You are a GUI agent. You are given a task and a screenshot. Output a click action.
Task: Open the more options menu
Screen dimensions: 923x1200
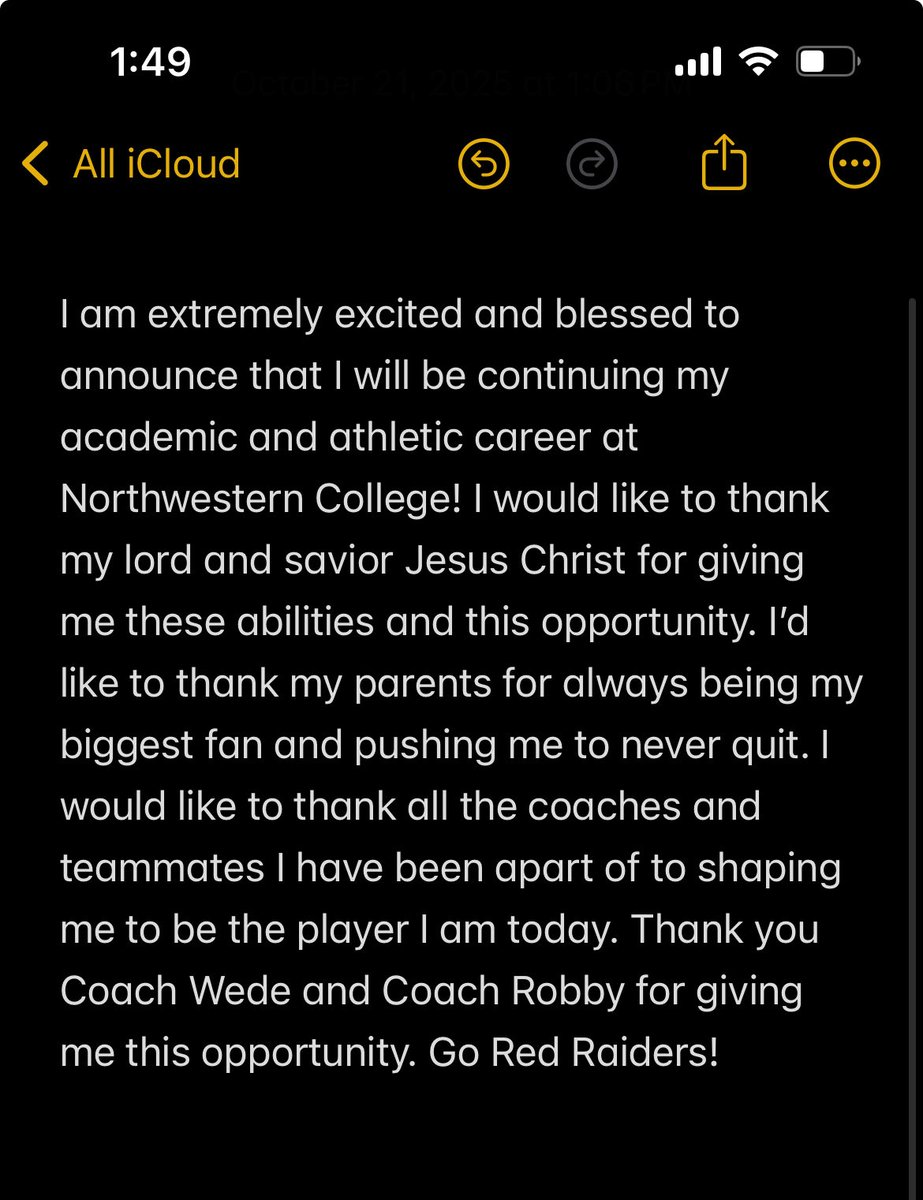855,163
